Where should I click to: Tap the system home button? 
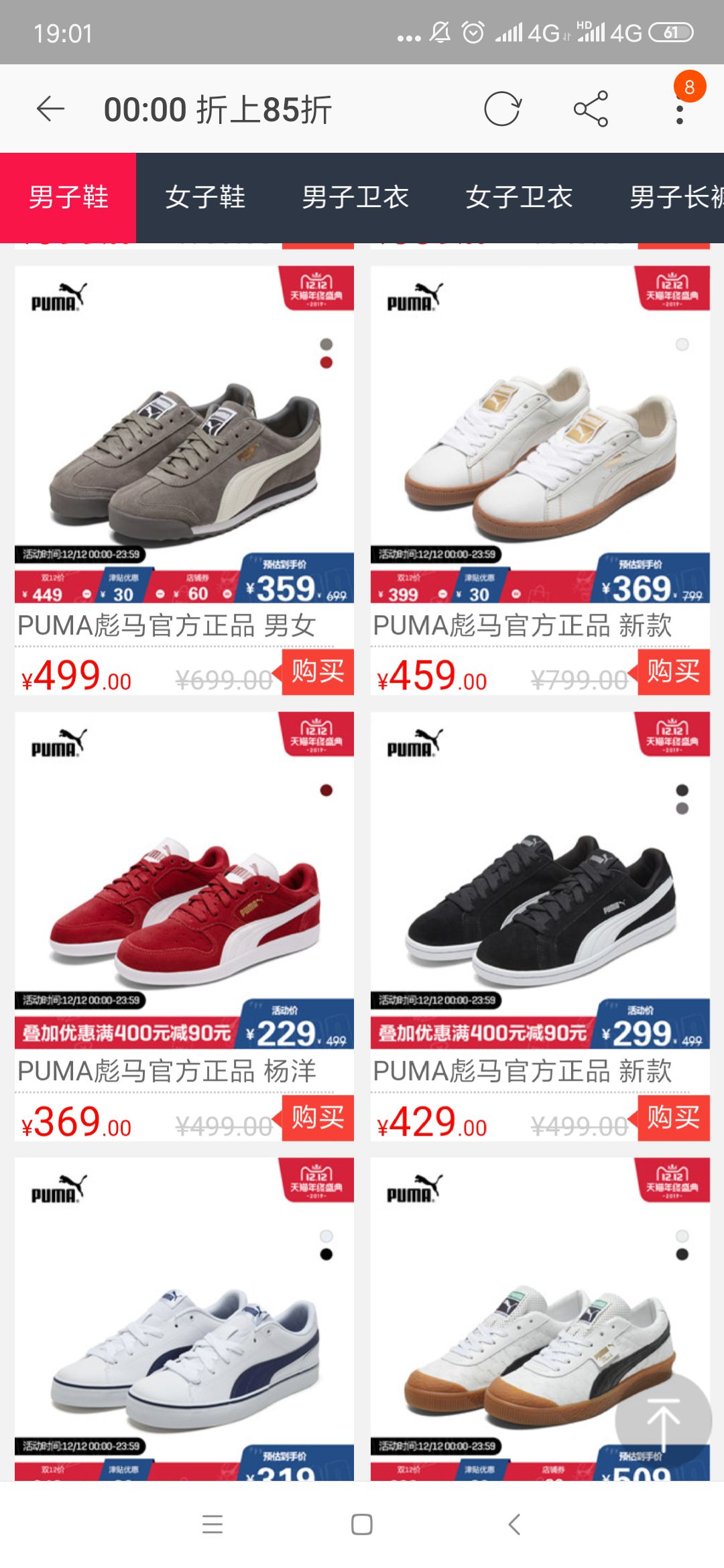362,1524
